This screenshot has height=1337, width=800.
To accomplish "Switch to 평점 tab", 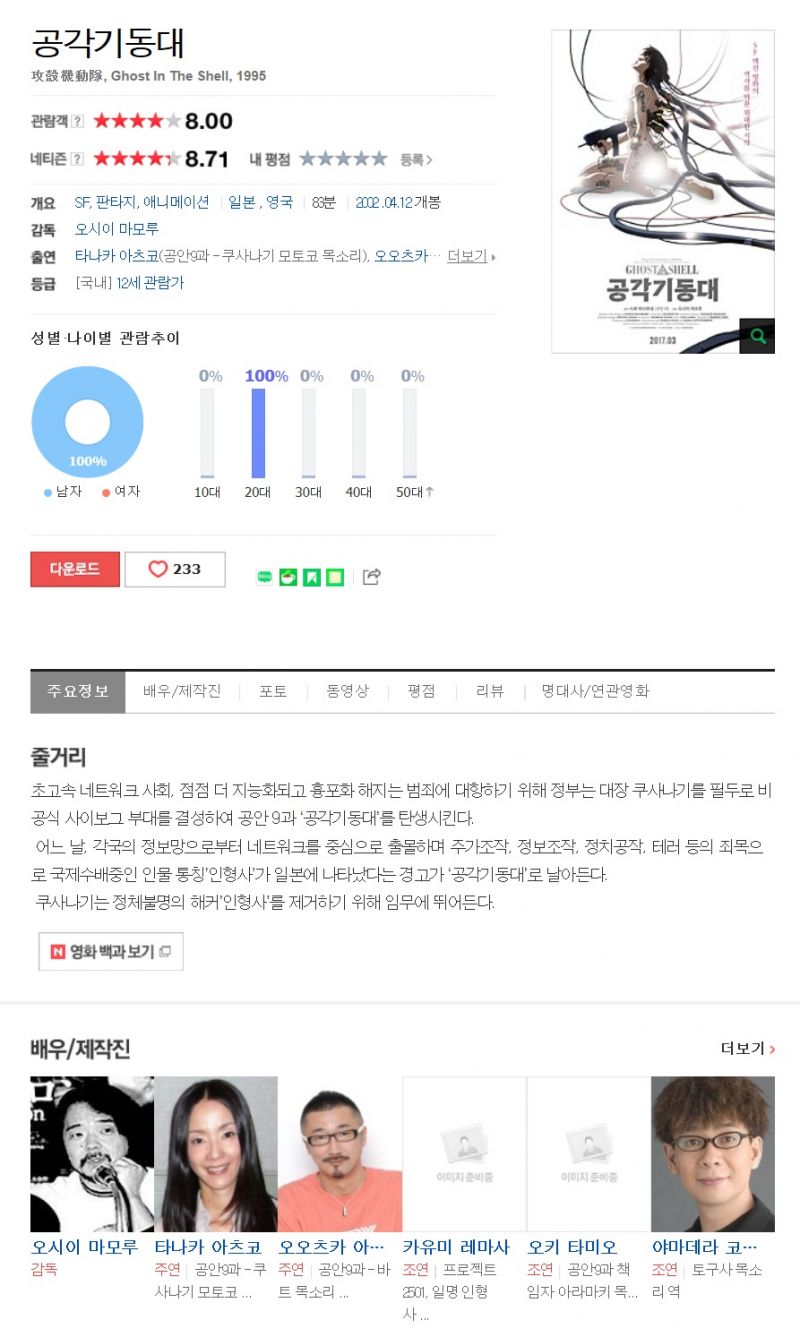I will (421, 691).
